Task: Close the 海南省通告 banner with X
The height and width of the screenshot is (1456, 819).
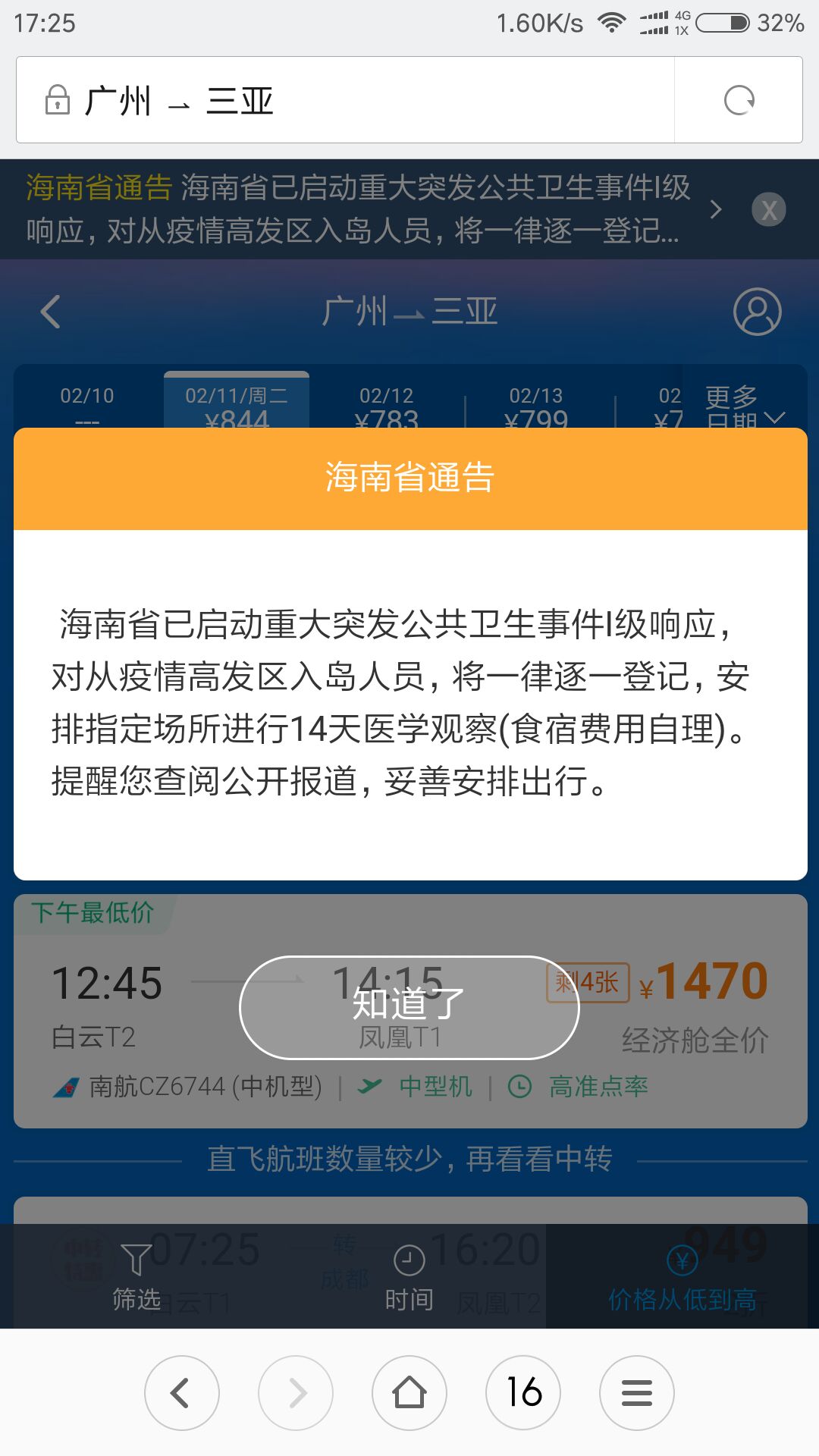Action: point(769,210)
